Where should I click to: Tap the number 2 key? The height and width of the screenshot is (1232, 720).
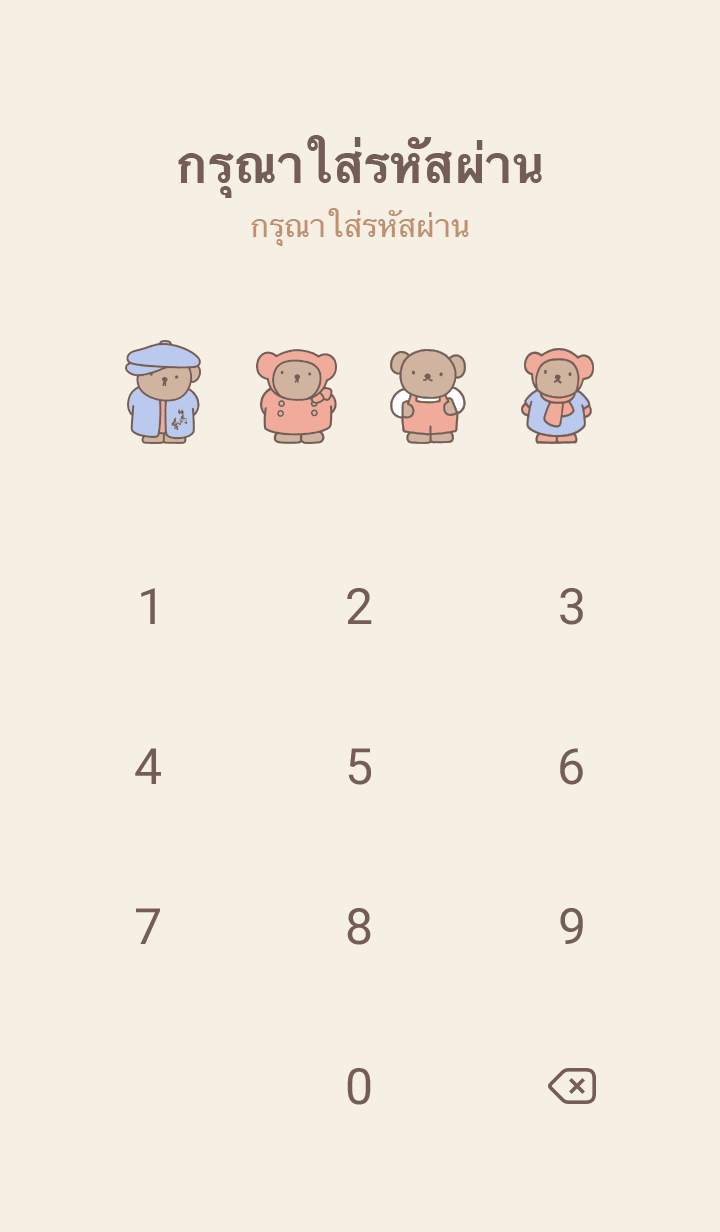tap(359, 607)
